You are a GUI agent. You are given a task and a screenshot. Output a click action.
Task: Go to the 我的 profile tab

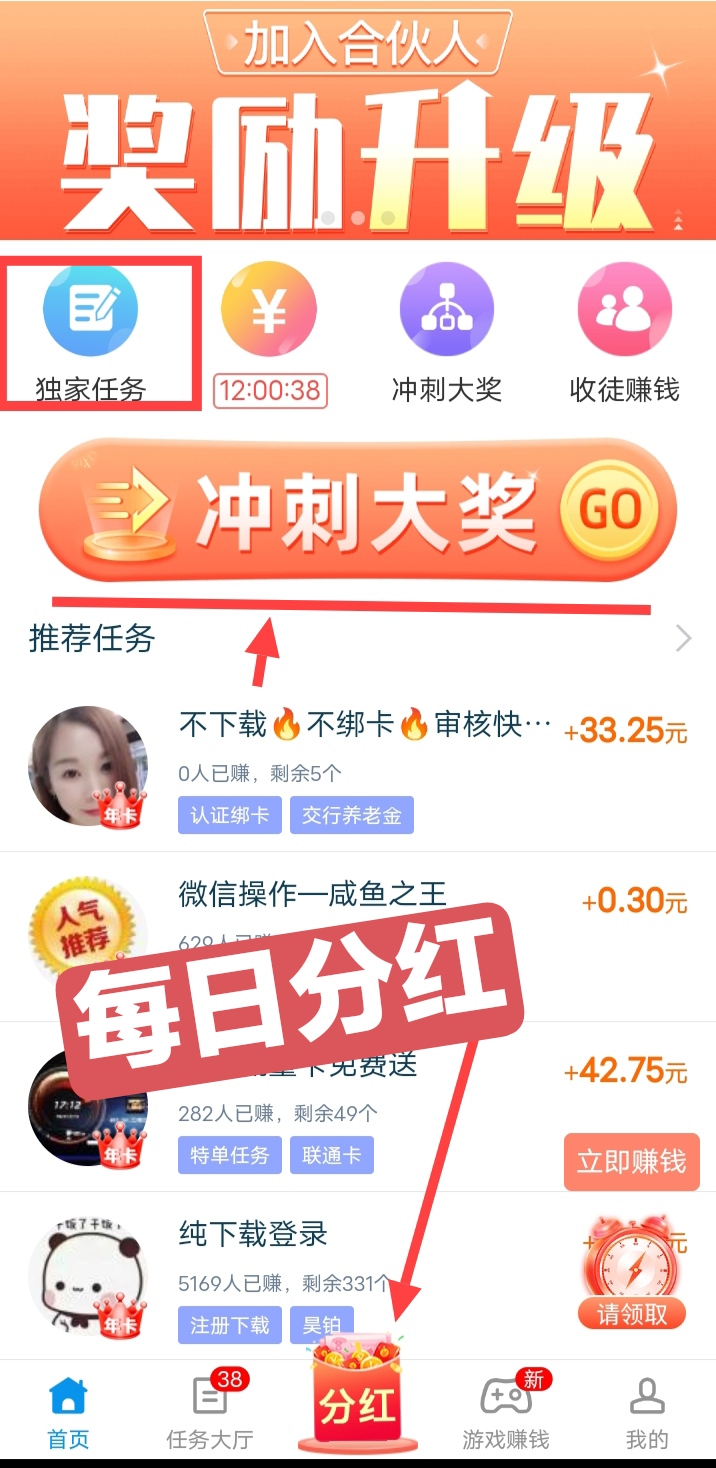[647, 1412]
